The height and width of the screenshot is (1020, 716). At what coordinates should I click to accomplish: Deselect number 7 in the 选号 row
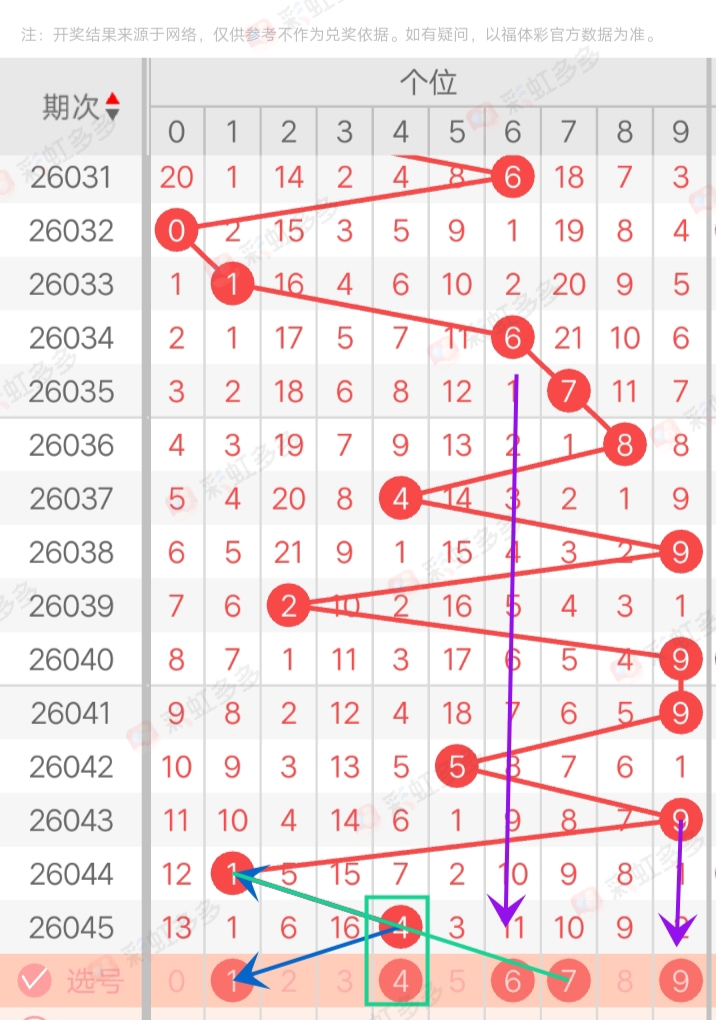tap(569, 982)
